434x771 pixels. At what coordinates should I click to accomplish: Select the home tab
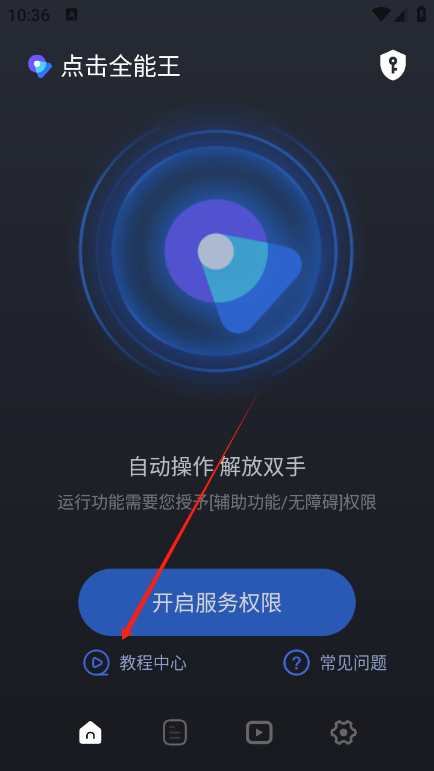pyautogui.click(x=90, y=733)
